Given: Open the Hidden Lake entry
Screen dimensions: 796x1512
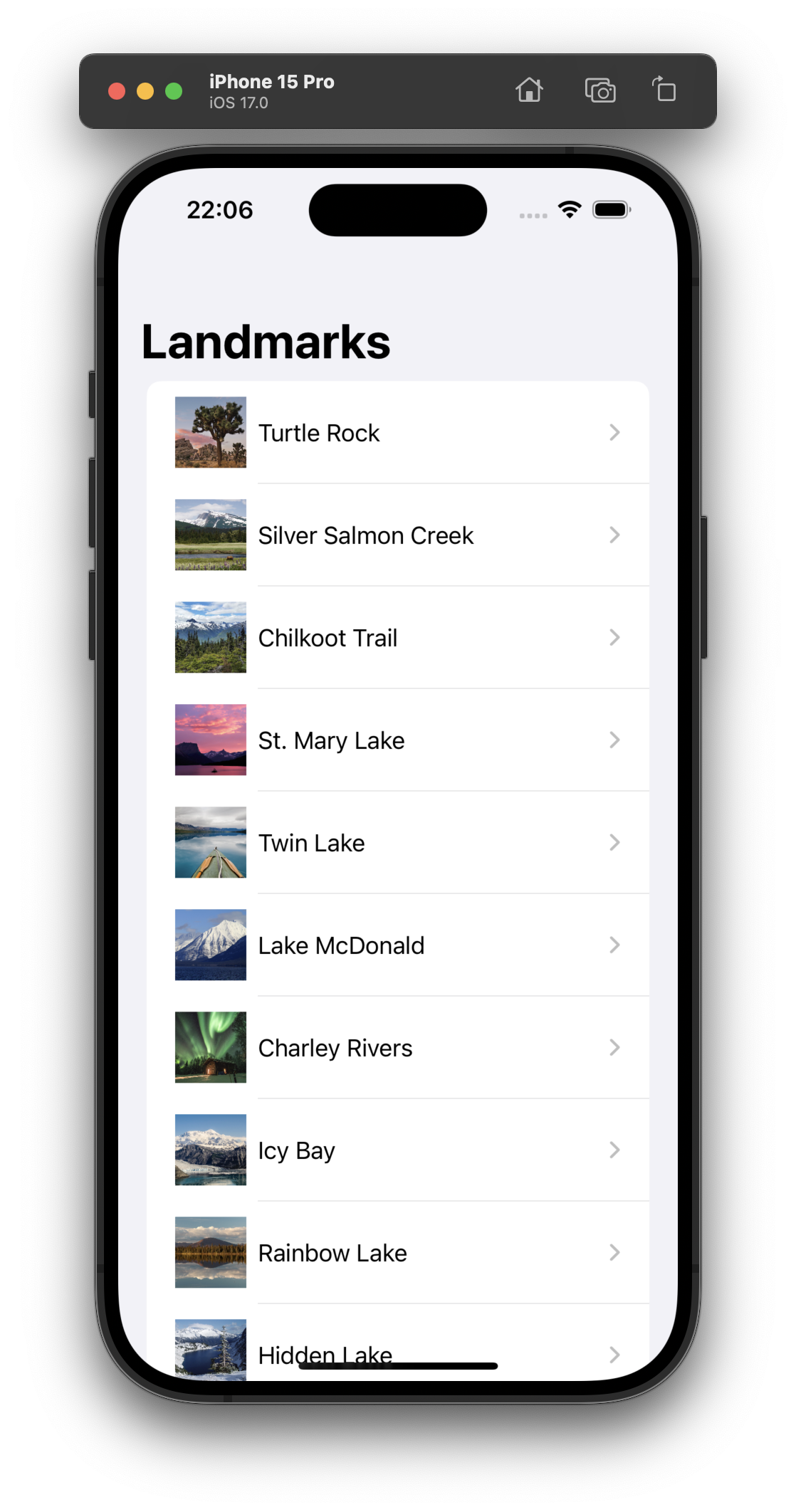Looking at the screenshot, I should pos(397,1343).
